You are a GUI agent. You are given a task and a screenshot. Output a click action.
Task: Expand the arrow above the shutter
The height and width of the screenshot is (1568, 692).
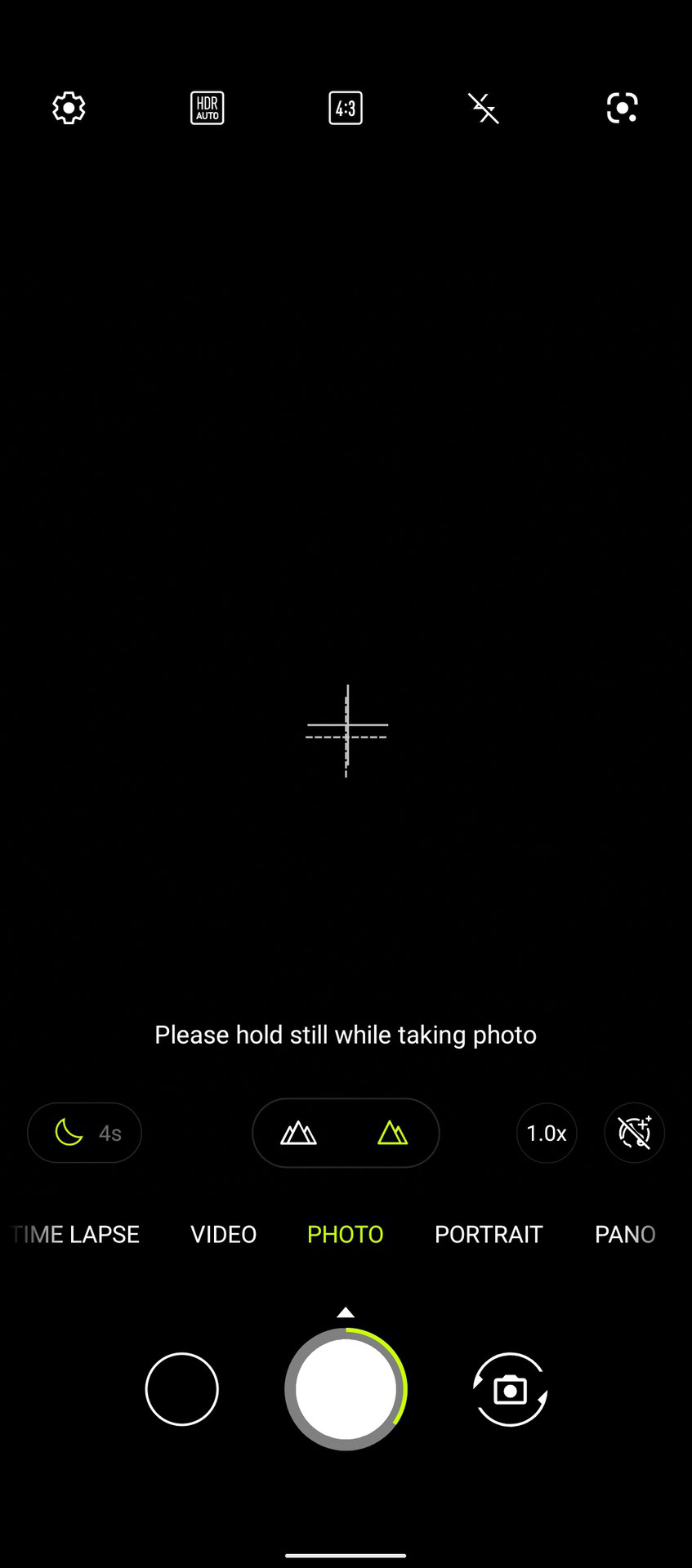click(346, 1312)
